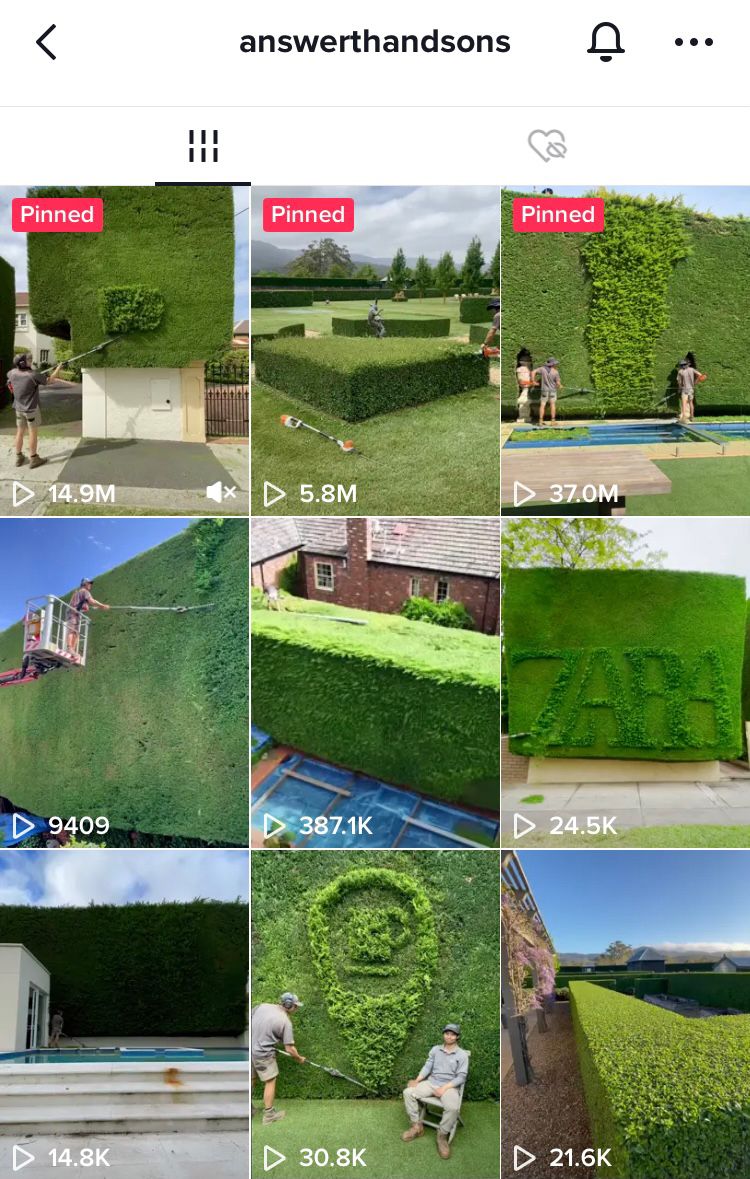
Task: Open the notifications bell
Action: point(605,42)
